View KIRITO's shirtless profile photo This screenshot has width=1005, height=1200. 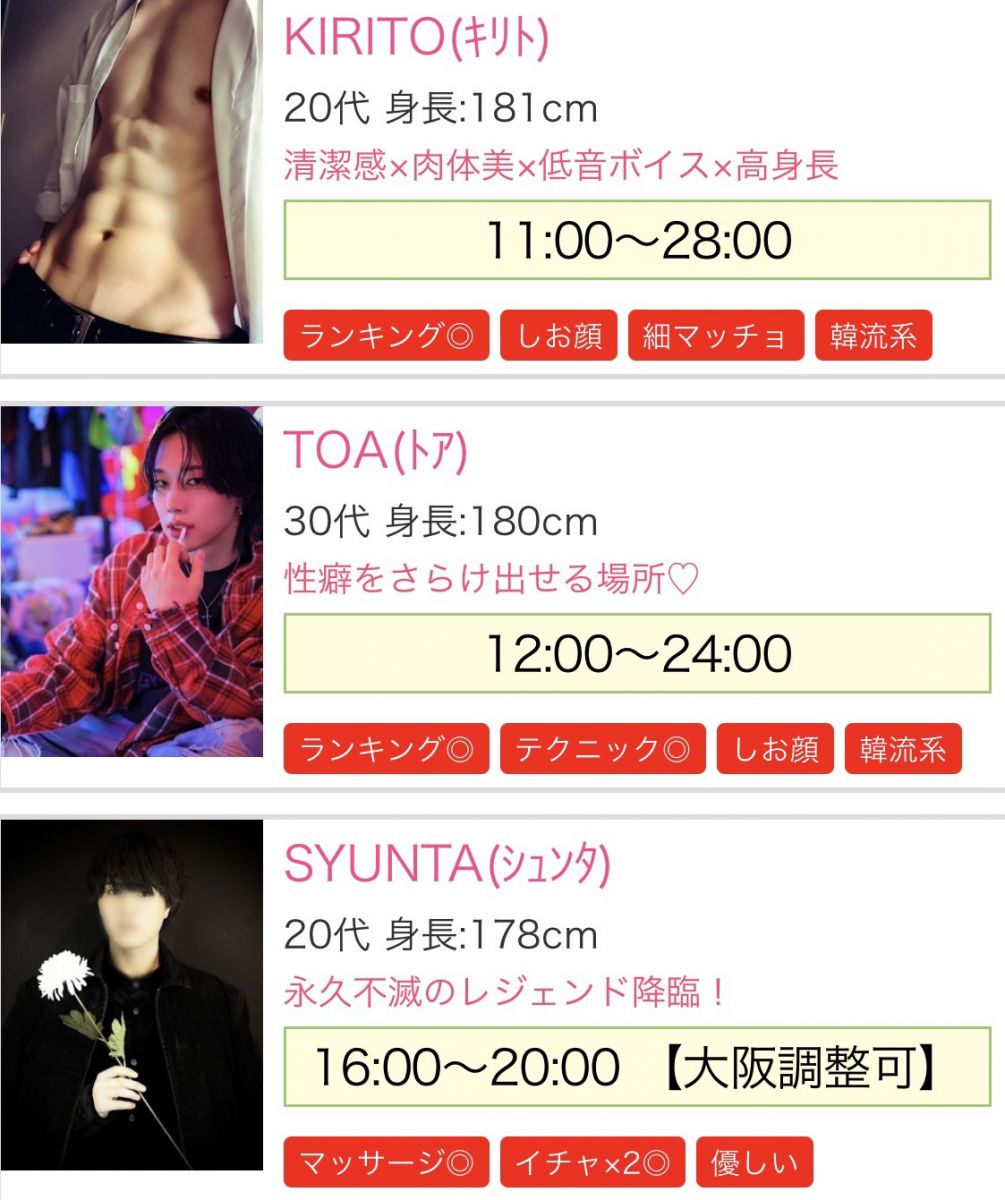pos(131,171)
